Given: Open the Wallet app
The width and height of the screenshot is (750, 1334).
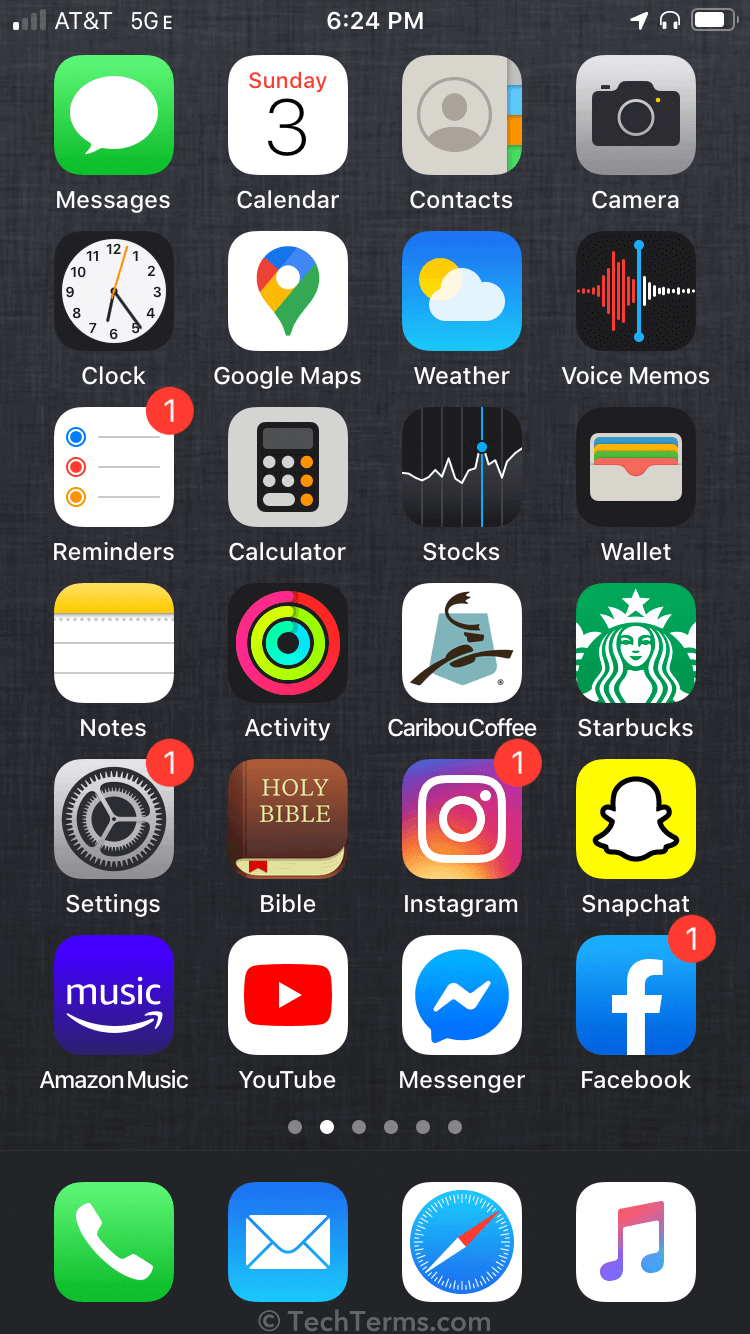Looking at the screenshot, I should point(635,467).
